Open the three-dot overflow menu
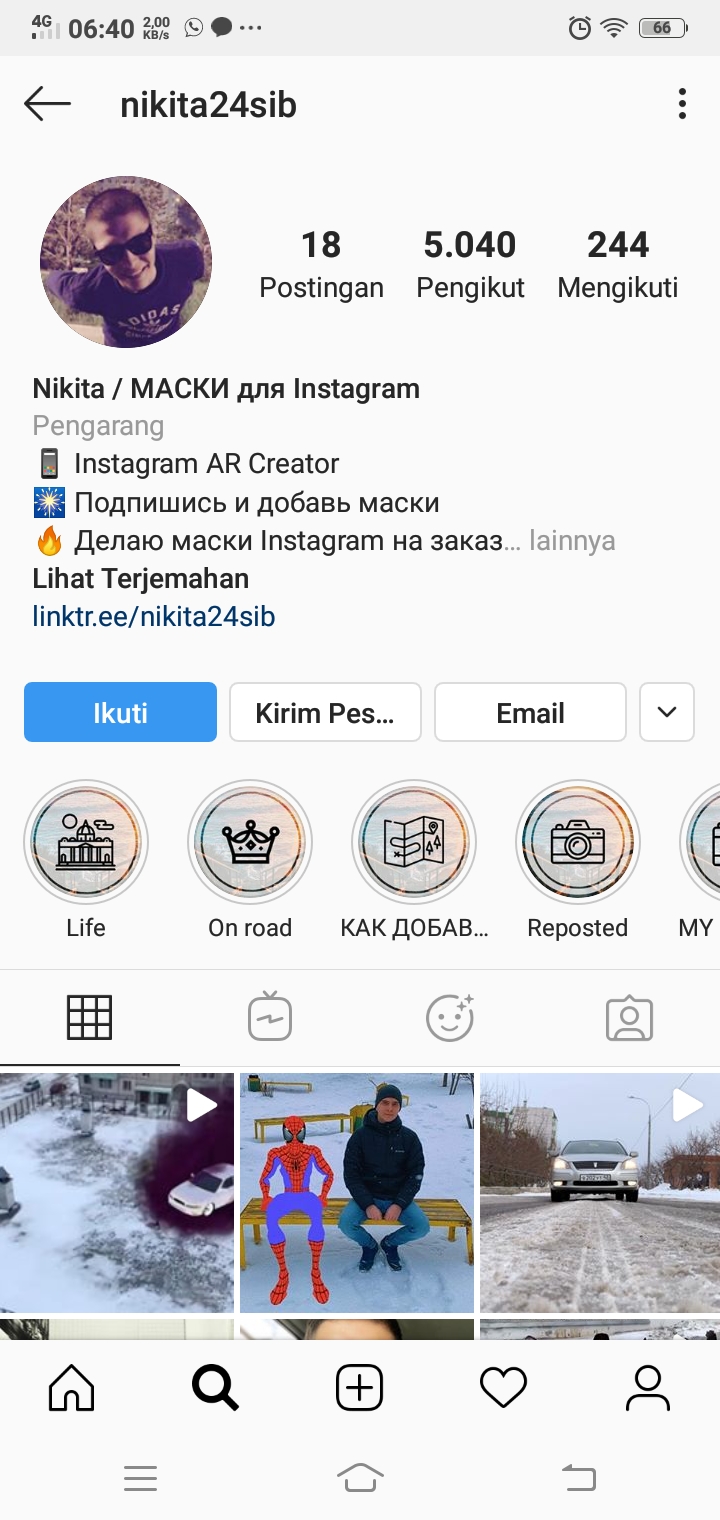The height and width of the screenshot is (1520, 720). (682, 104)
